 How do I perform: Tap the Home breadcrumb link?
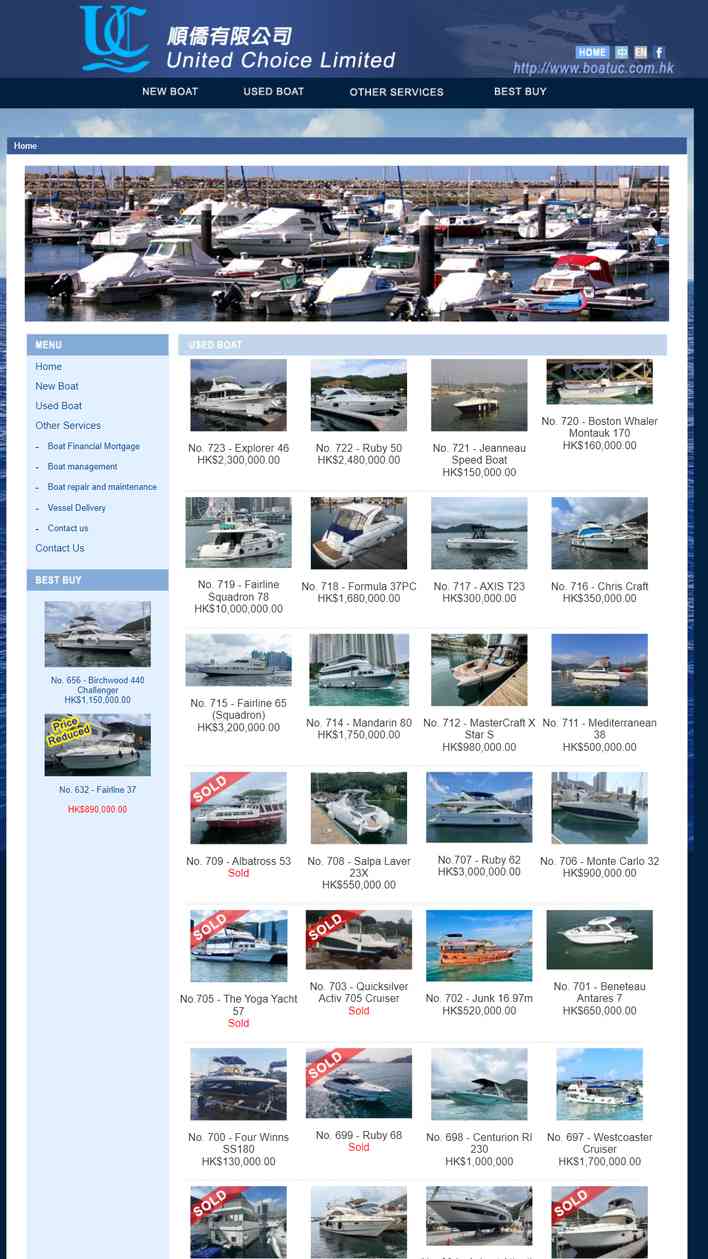pyautogui.click(x=25, y=146)
